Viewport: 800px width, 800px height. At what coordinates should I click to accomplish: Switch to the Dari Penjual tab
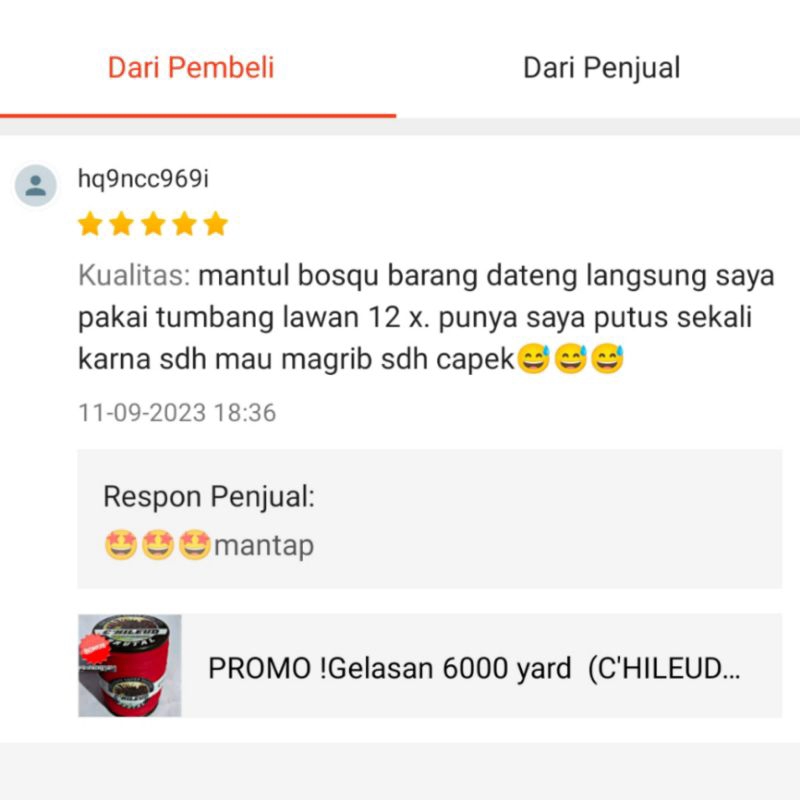tap(601, 68)
